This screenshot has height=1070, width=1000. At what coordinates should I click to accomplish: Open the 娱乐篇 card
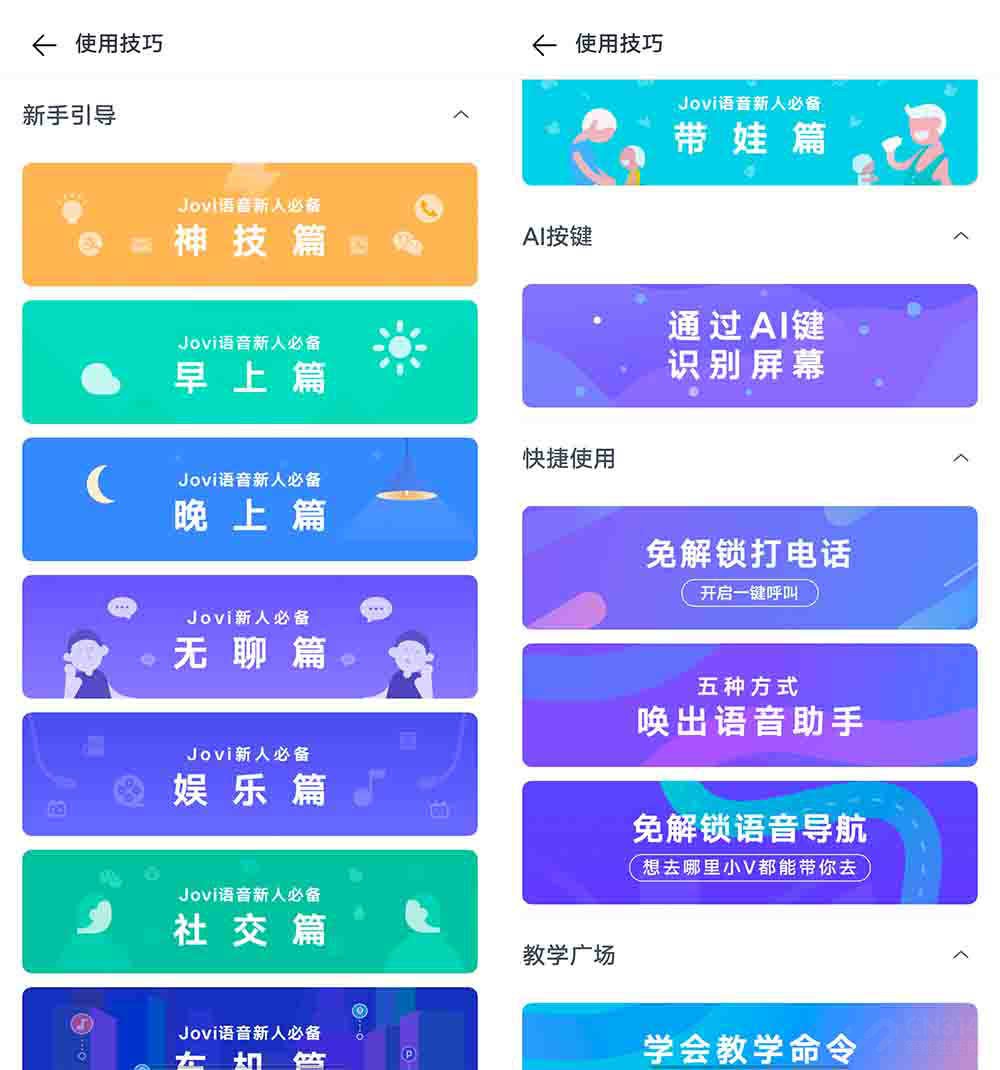(250, 774)
